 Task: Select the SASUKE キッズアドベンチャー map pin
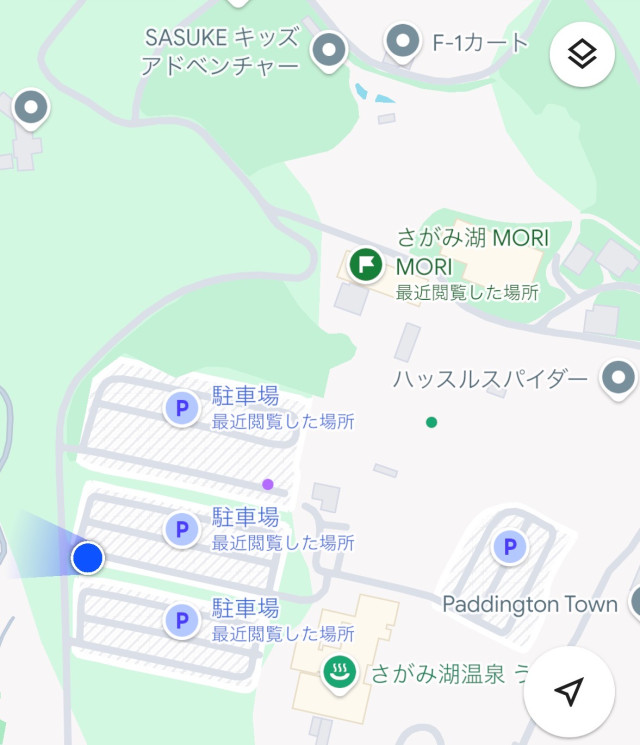click(328, 48)
